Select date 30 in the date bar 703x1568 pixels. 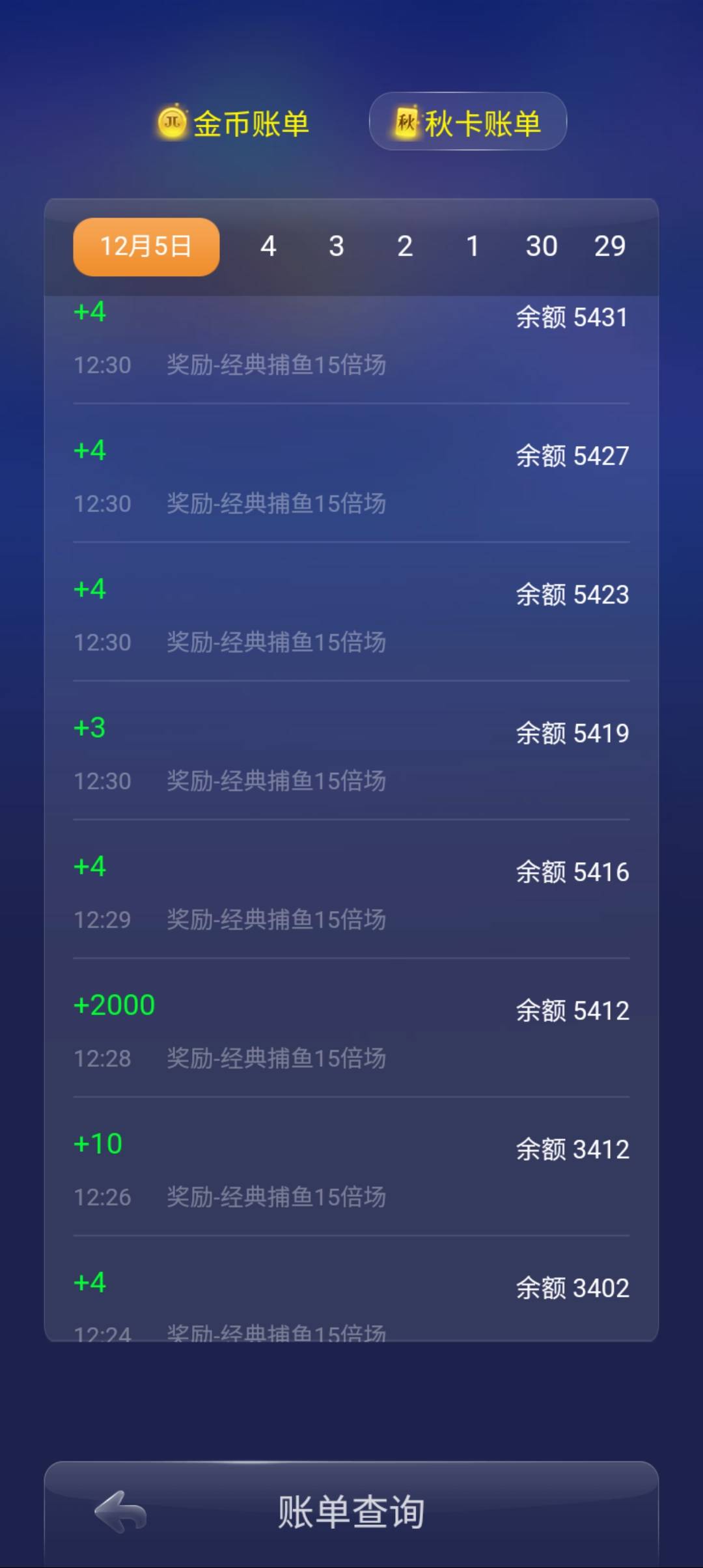(542, 246)
